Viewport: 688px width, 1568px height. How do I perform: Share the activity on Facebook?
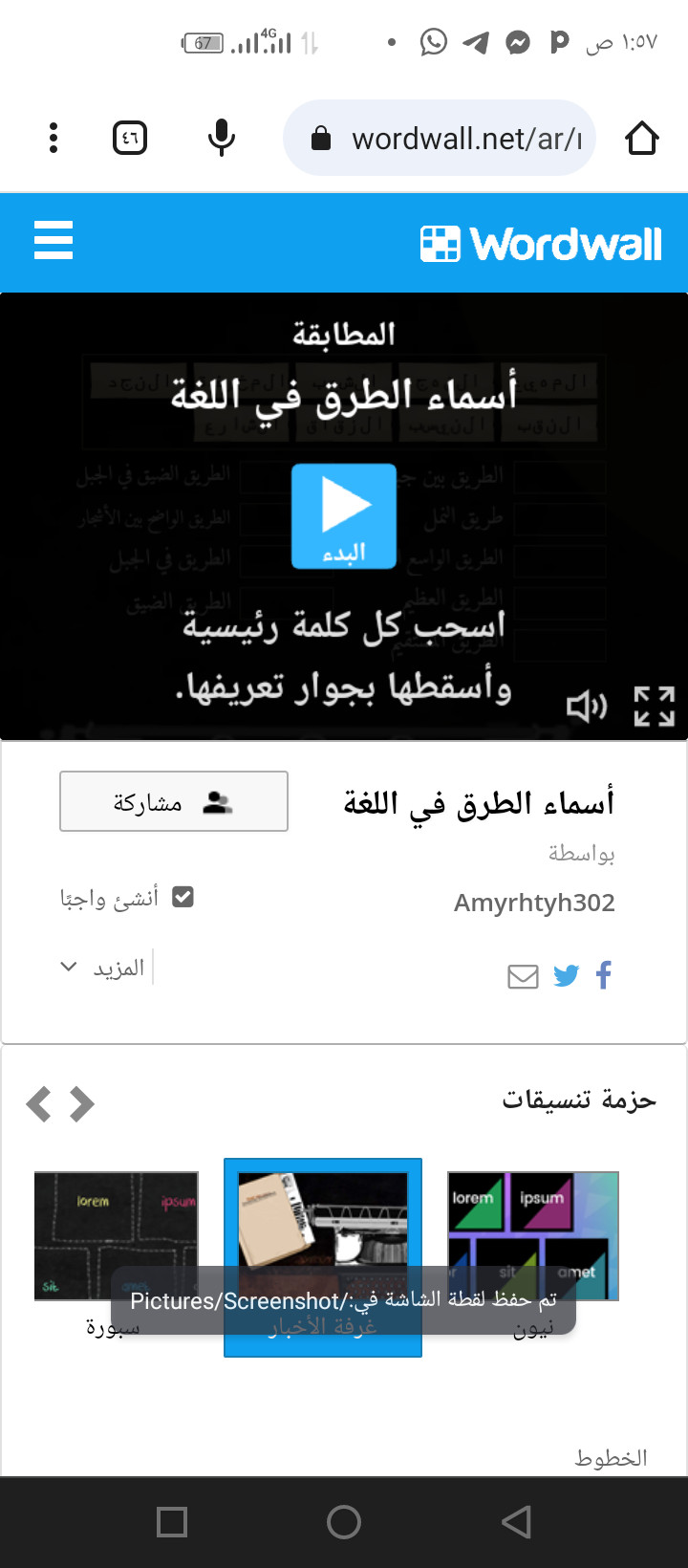point(604,975)
